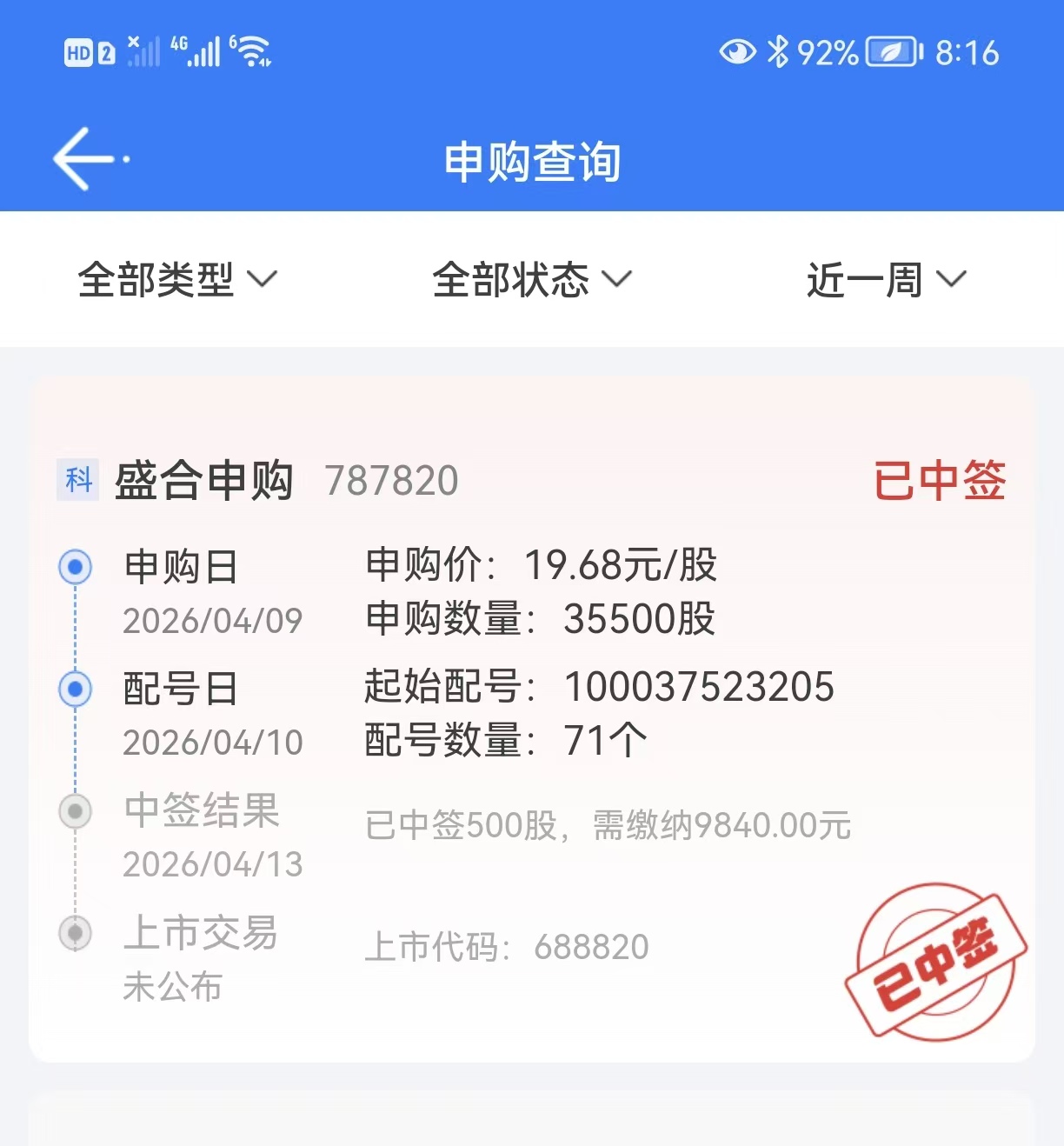Click the 盛合申购 stock name
Screen dimensions: 1064x1146
pyautogui.click(x=204, y=479)
